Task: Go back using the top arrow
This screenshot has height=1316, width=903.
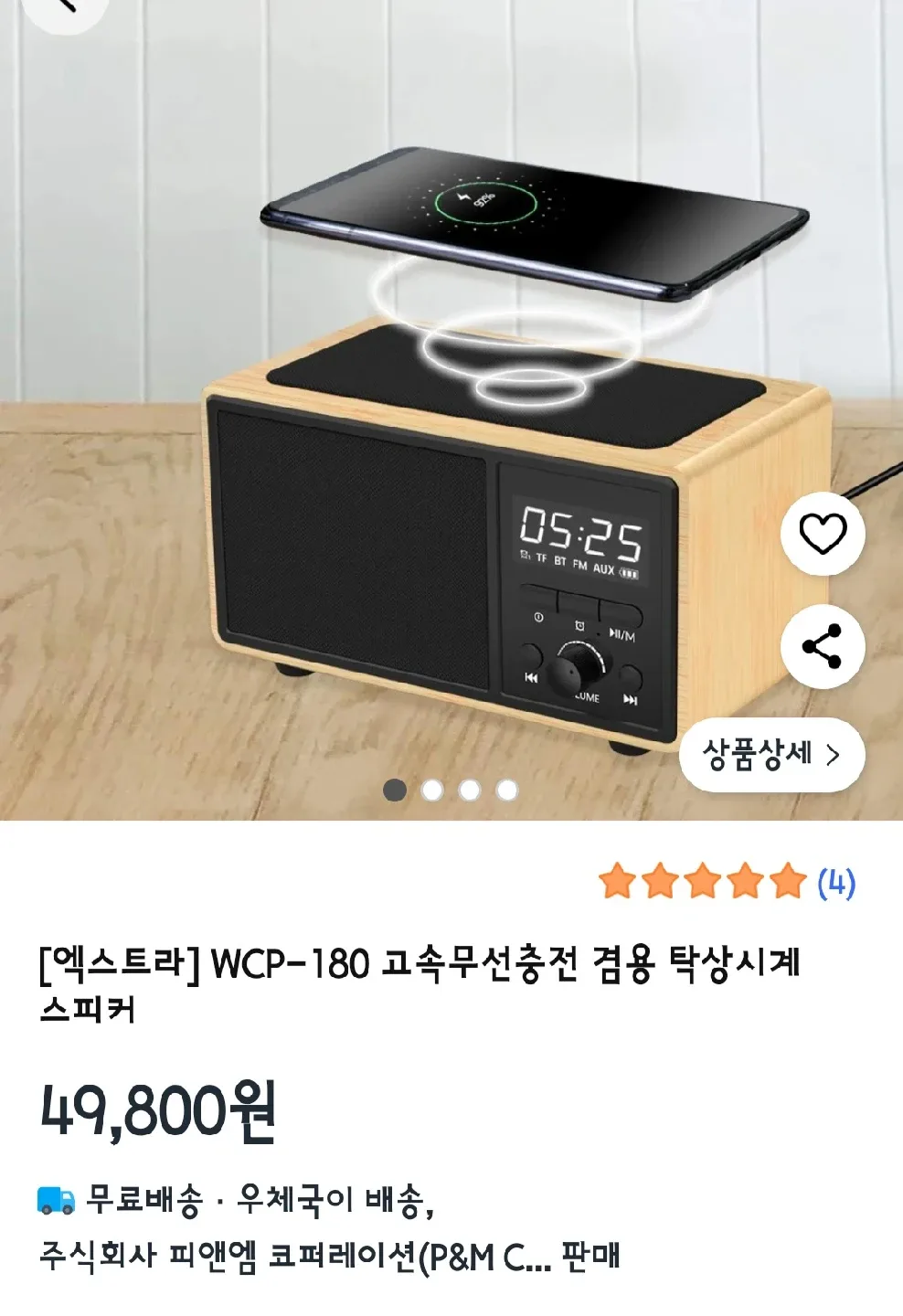Action: 66,7
